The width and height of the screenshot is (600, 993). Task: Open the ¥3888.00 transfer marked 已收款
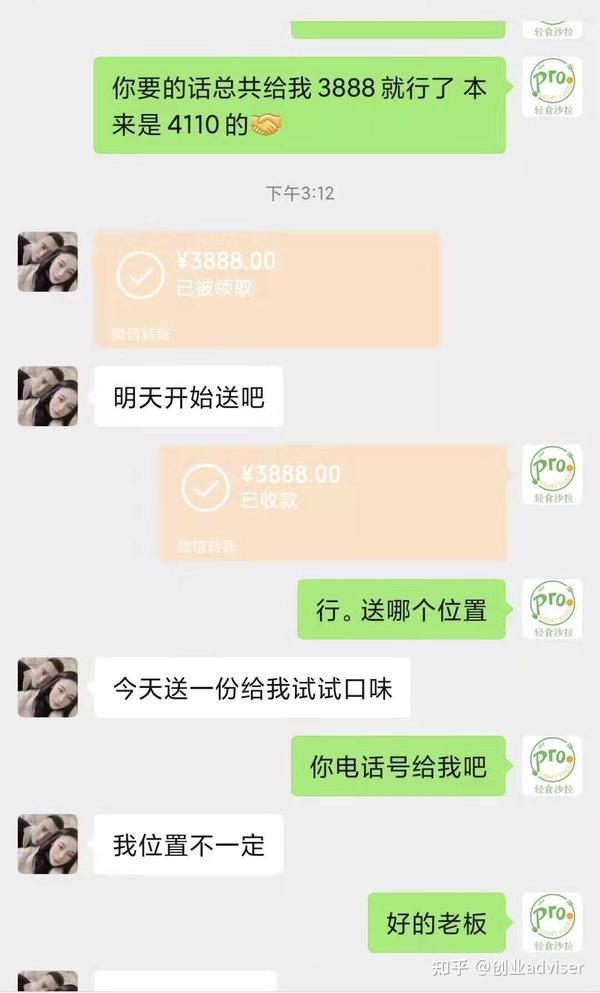pyautogui.click(x=333, y=501)
